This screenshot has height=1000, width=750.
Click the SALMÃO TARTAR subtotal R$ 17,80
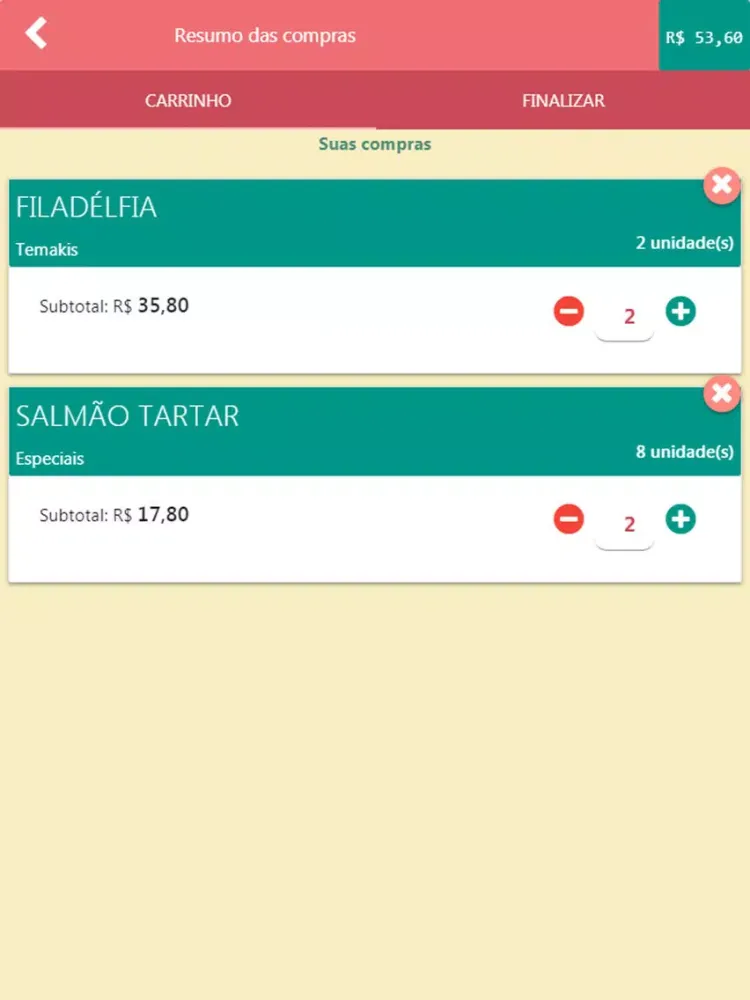(x=113, y=514)
